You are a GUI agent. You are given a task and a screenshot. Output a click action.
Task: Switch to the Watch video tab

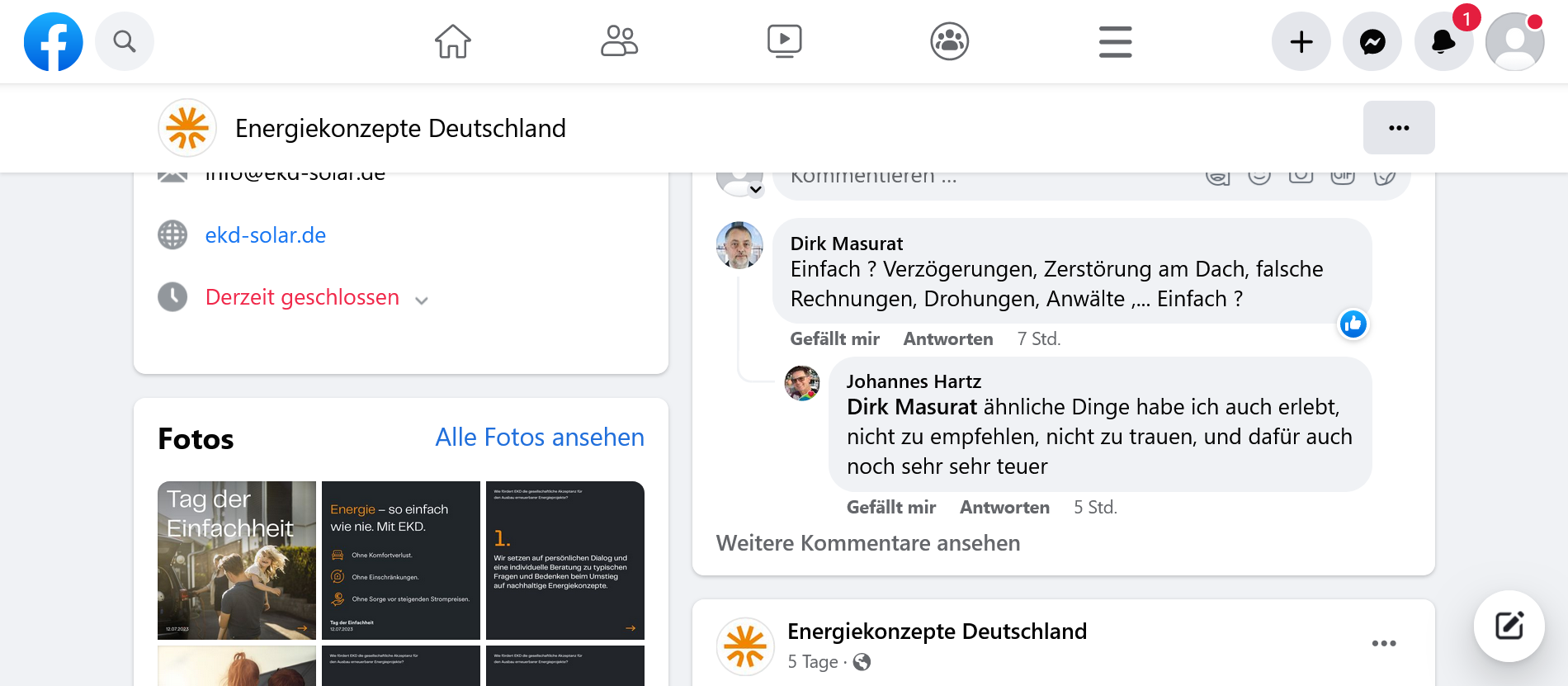click(784, 41)
